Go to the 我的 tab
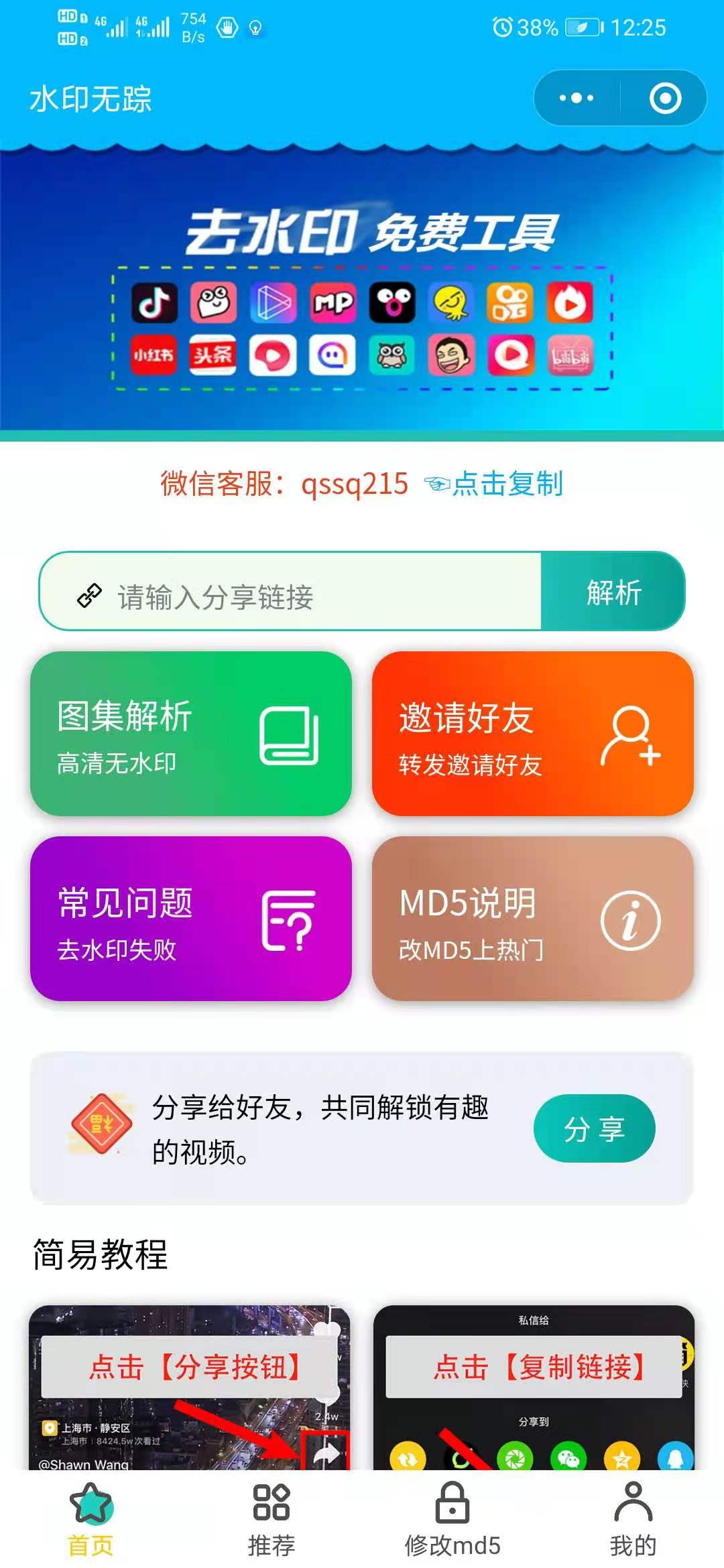 633,1519
